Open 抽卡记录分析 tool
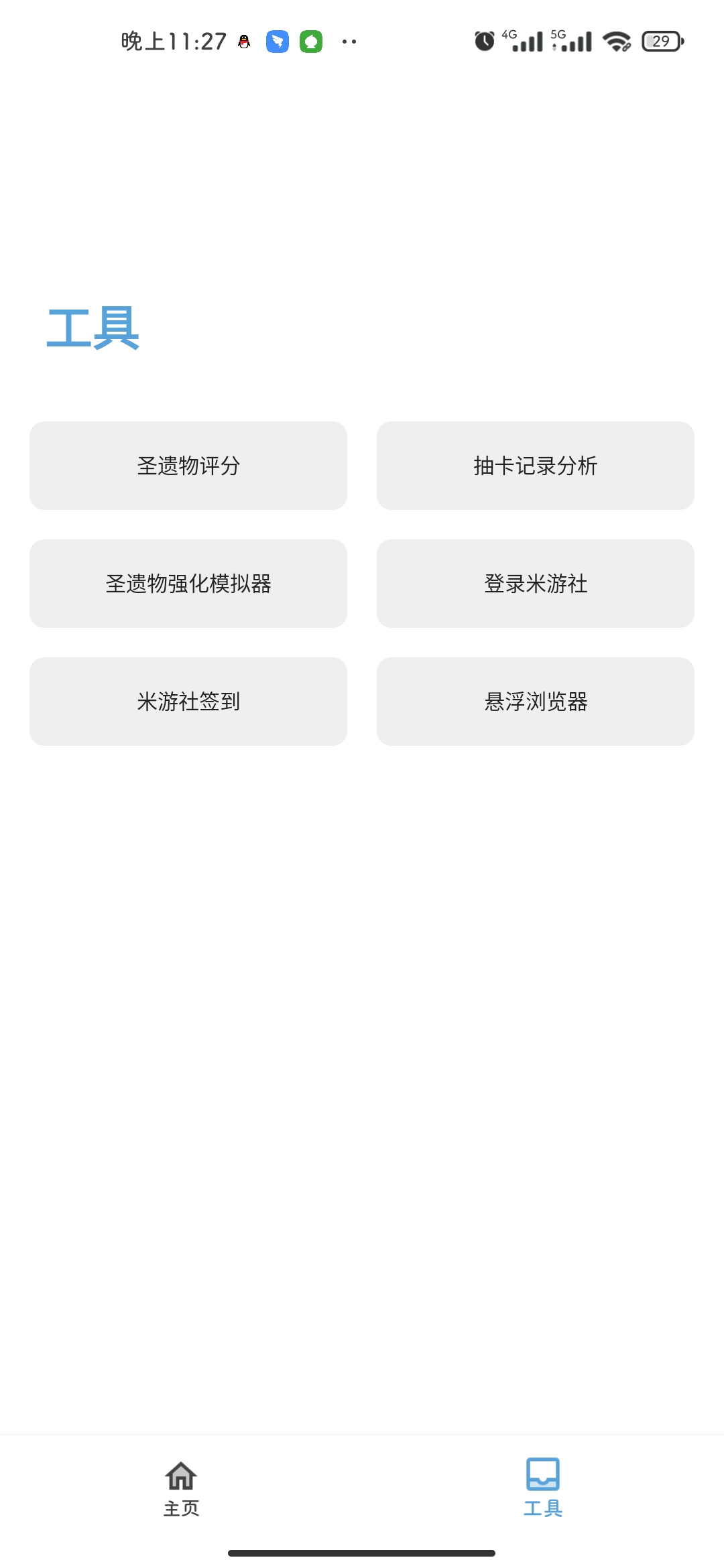The image size is (724, 1568). tap(535, 466)
